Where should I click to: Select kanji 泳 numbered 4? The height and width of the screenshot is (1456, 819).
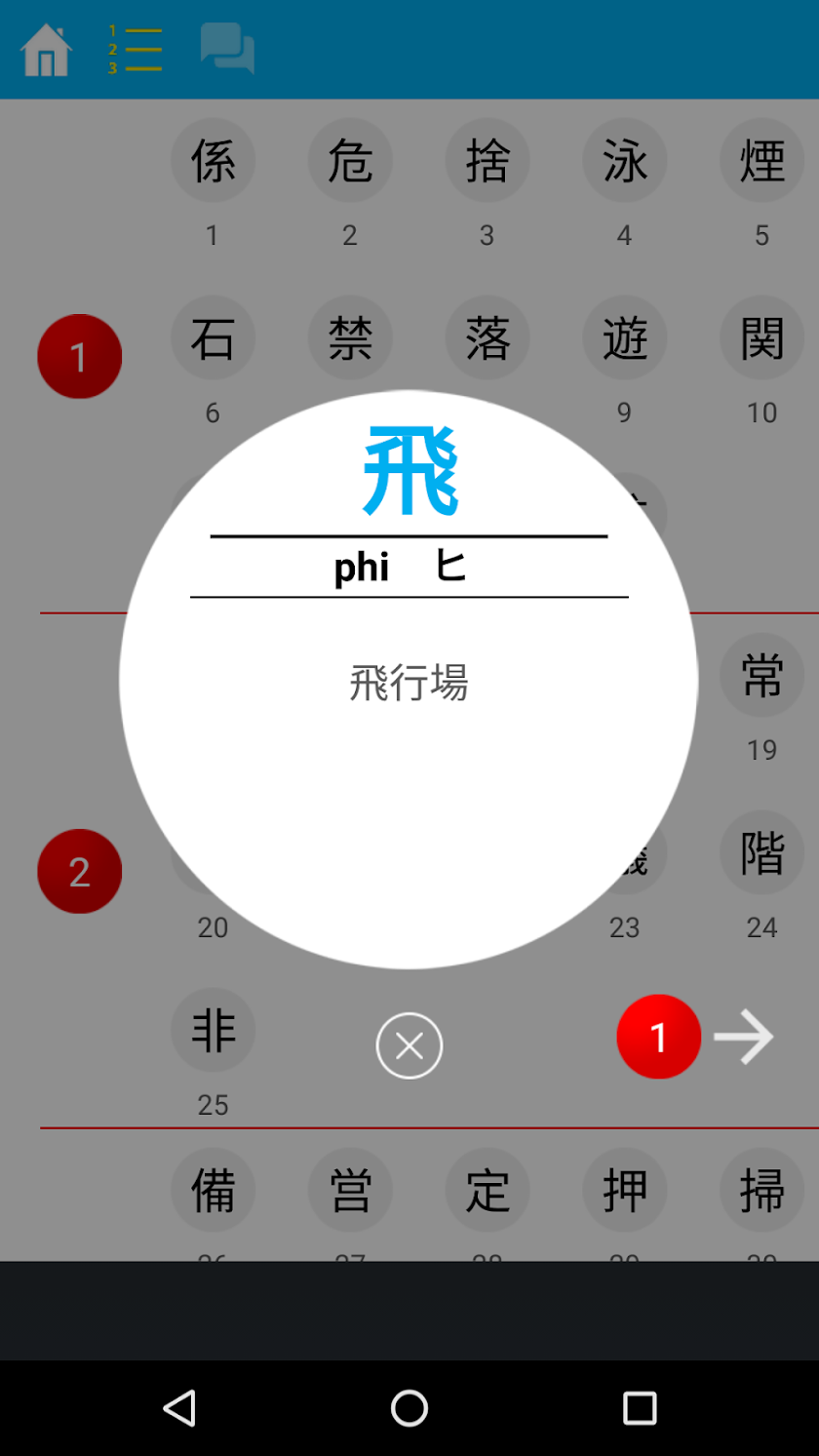point(625,161)
